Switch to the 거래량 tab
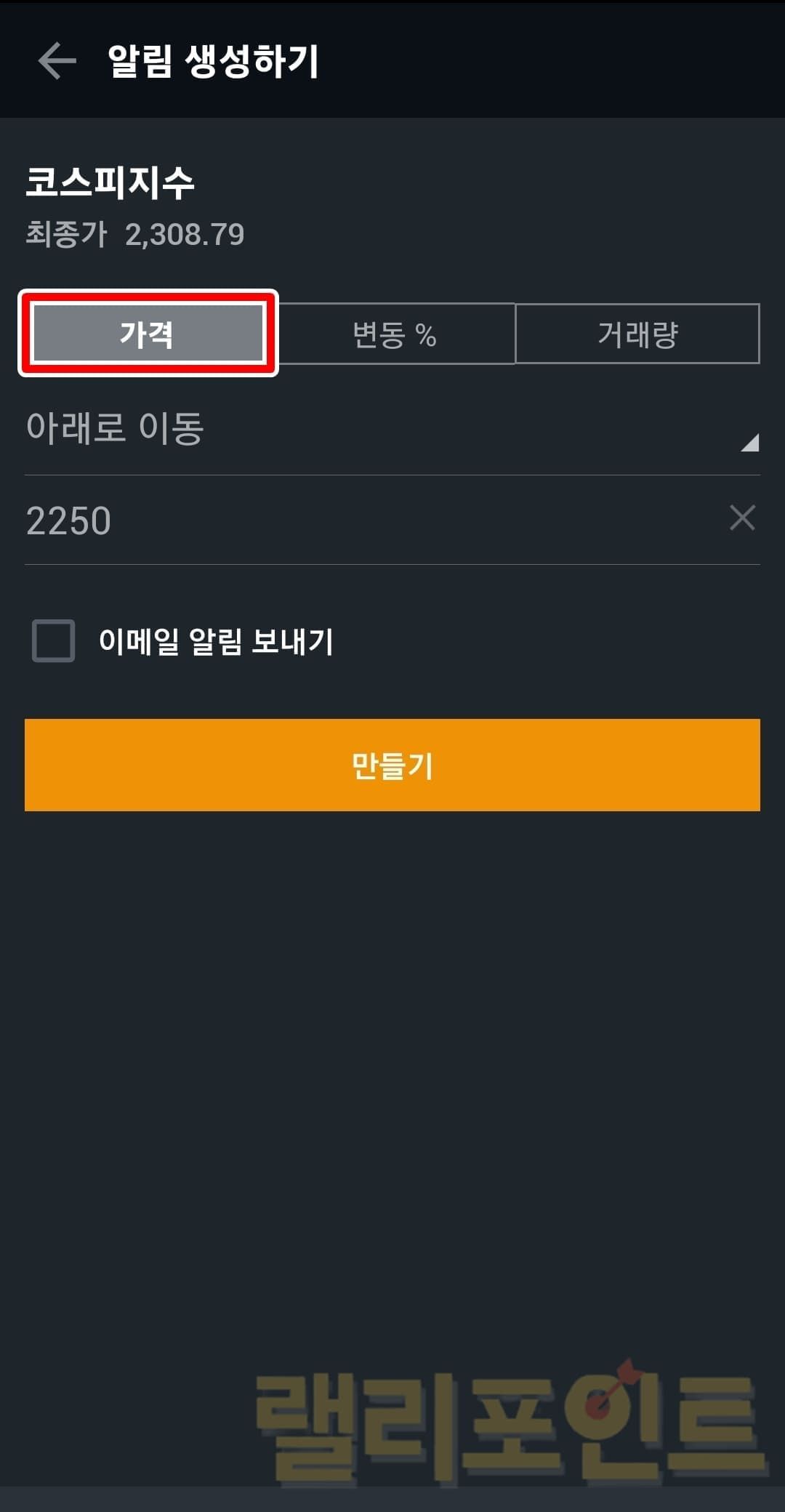 click(x=637, y=334)
